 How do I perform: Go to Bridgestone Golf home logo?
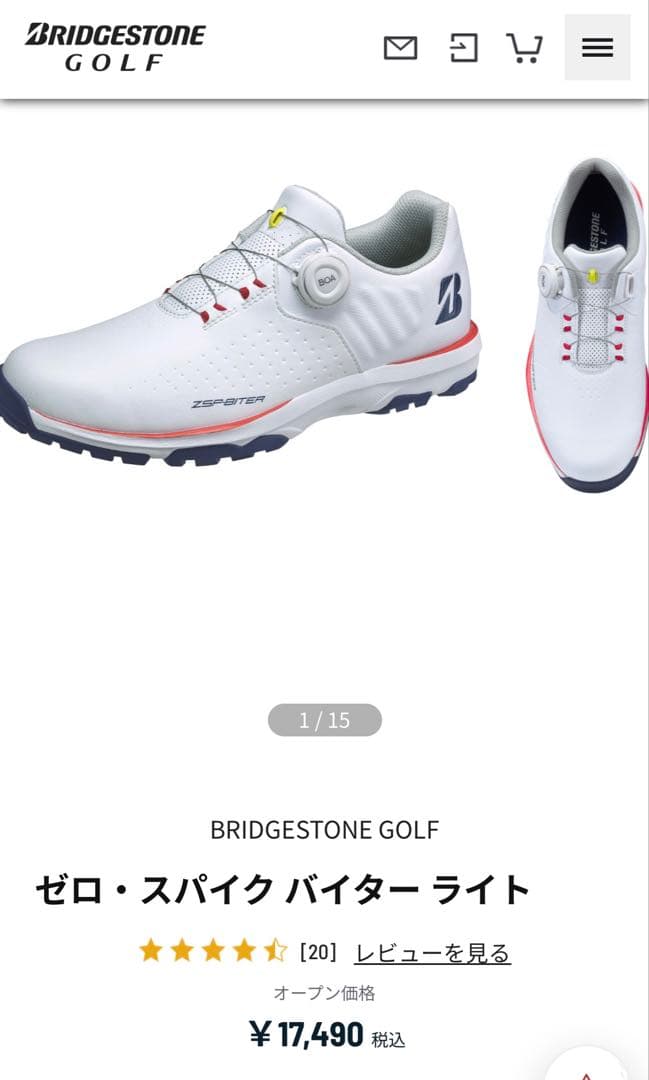coord(115,48)
